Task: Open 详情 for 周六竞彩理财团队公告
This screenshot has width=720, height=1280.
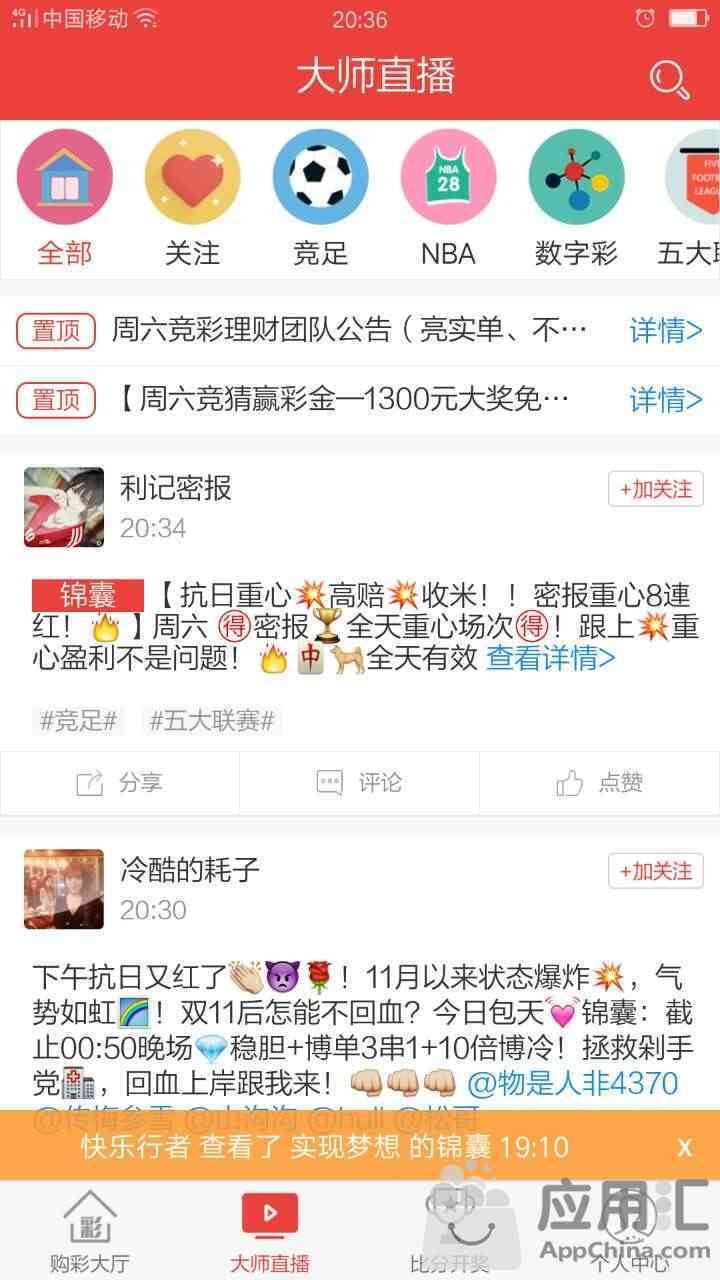Action: point(666,330)
